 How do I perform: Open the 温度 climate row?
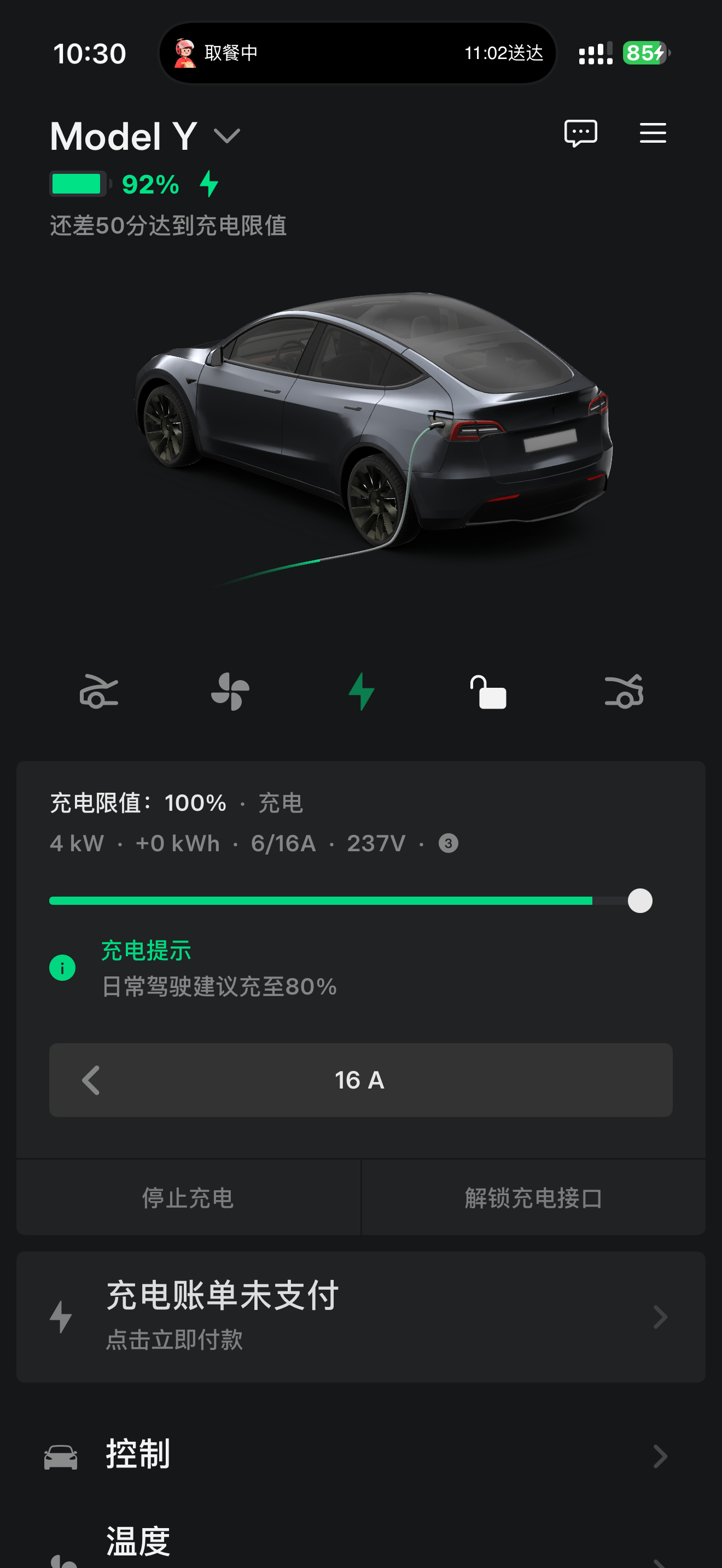360,1543
